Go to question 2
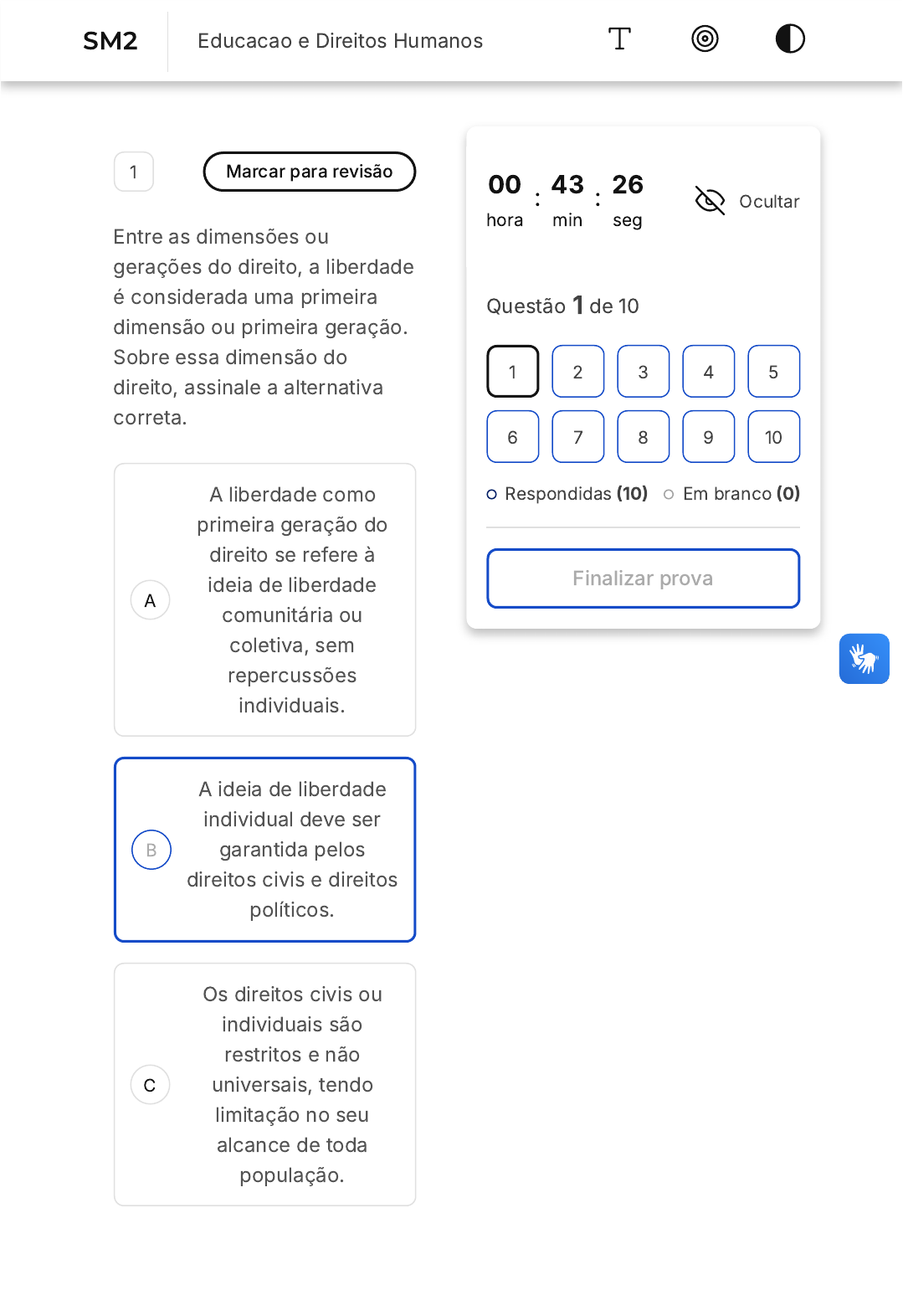Image resolution: width=903 pixels, height=1316 pixels. (577, 371)
